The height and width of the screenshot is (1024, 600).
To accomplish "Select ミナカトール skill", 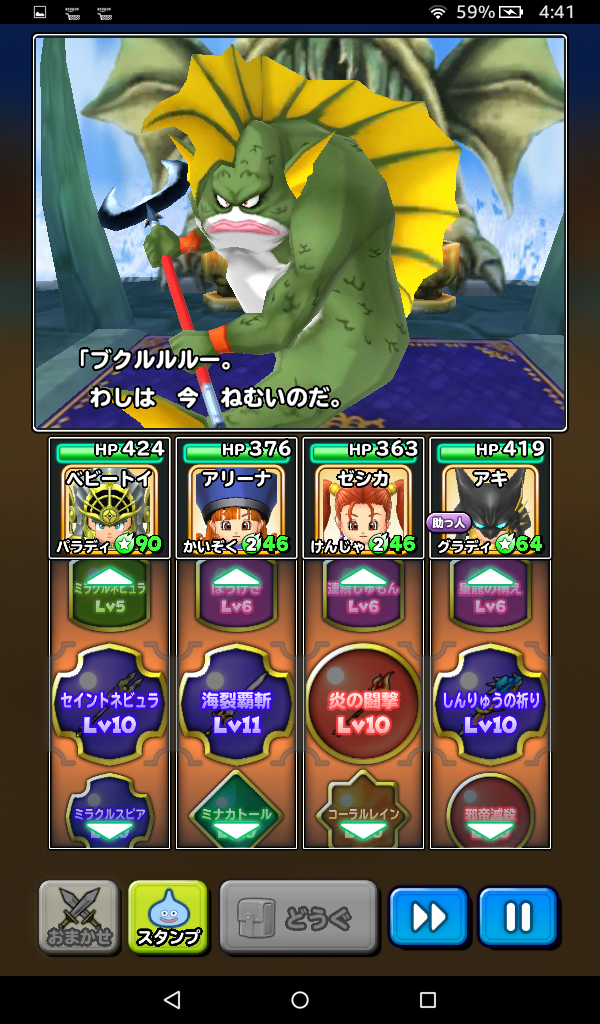I will (x=236, y=811).
